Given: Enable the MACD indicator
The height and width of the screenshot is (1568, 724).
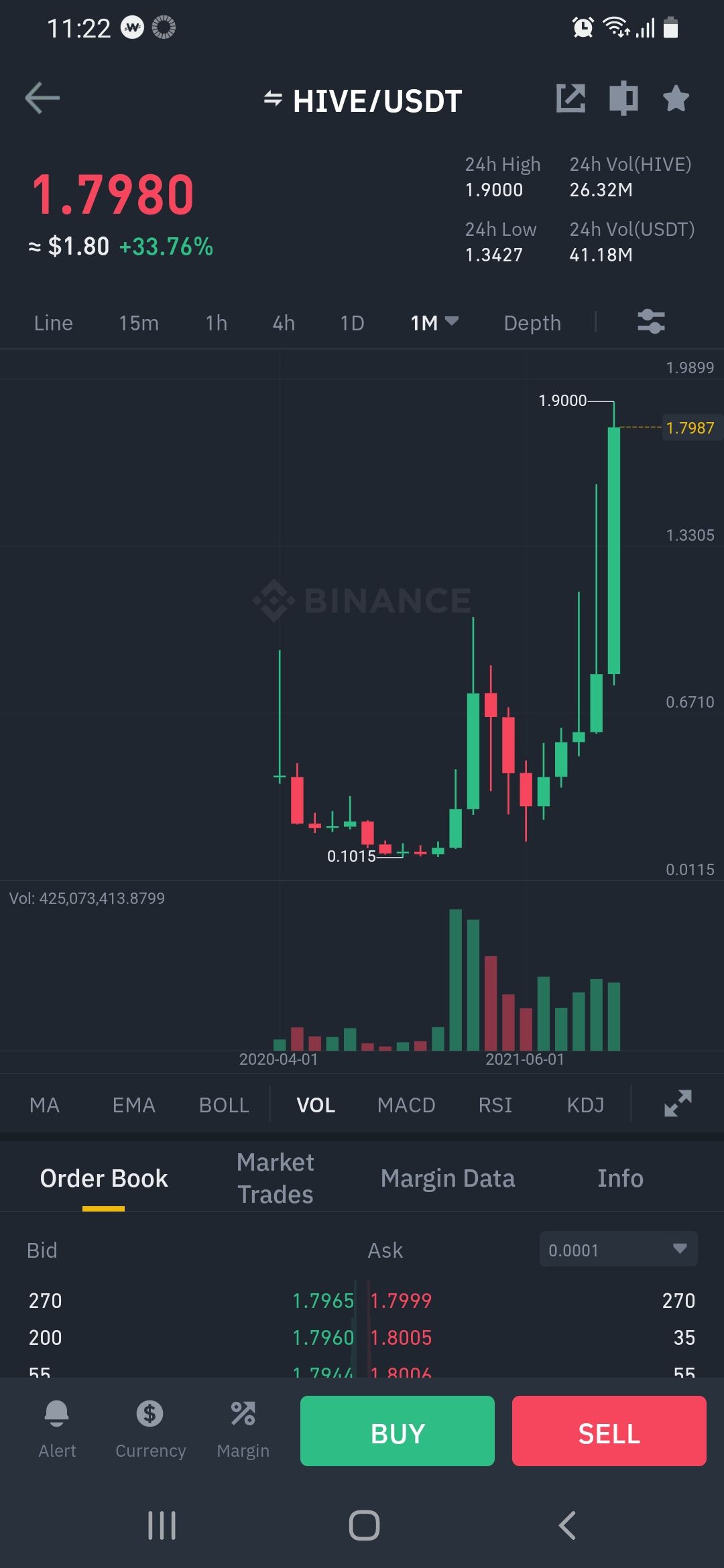Looking at the screenshot, I should point(406,1105).
